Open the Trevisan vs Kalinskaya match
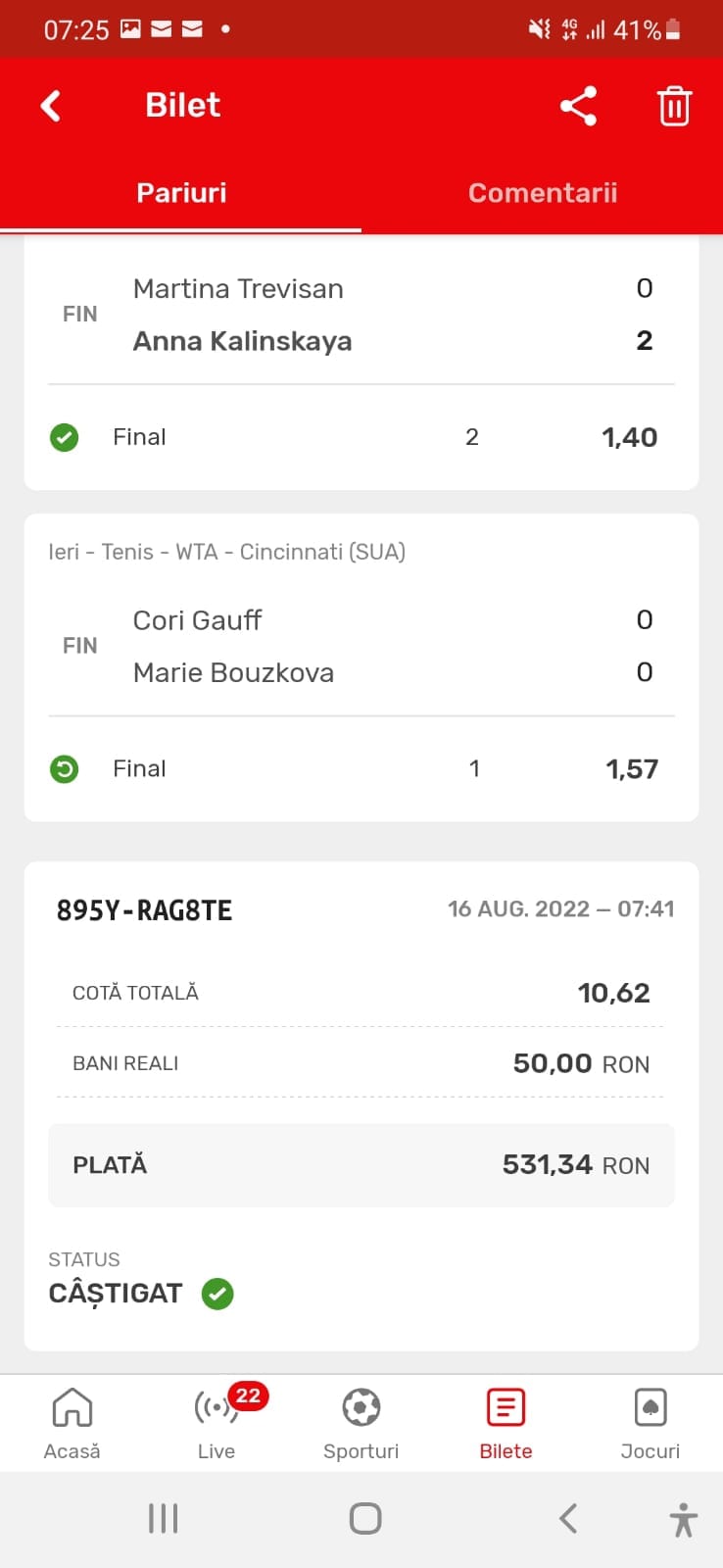Image resolution: width=723 pixels, height=1568 pixels. [x=361, y=315]
